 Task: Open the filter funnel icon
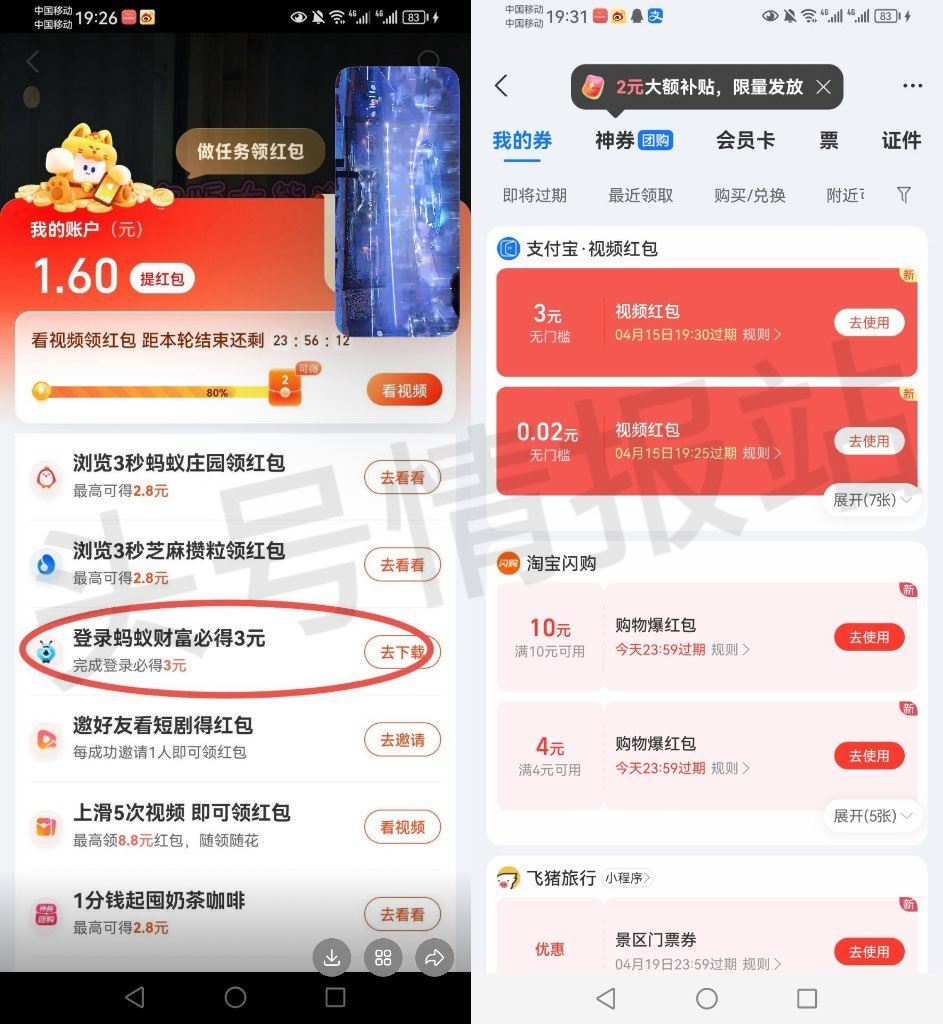[904, 196]
